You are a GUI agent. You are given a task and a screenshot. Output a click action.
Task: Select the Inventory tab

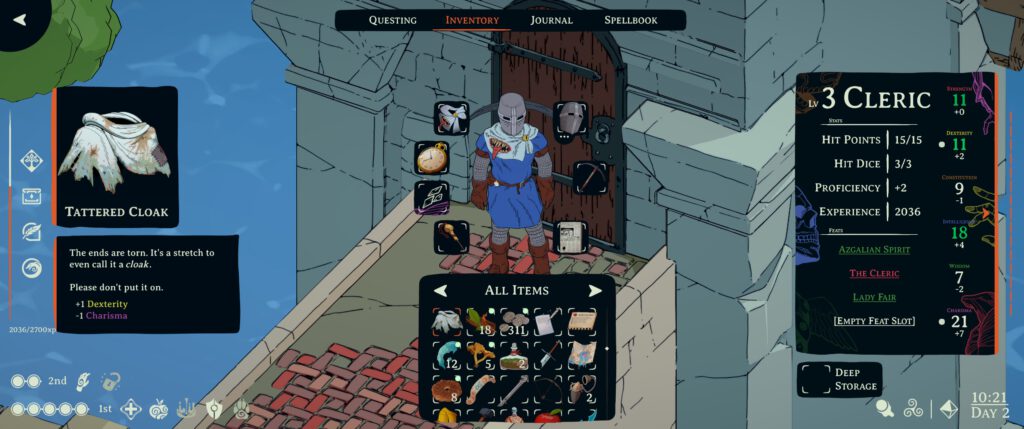click(x=472, y=20)
